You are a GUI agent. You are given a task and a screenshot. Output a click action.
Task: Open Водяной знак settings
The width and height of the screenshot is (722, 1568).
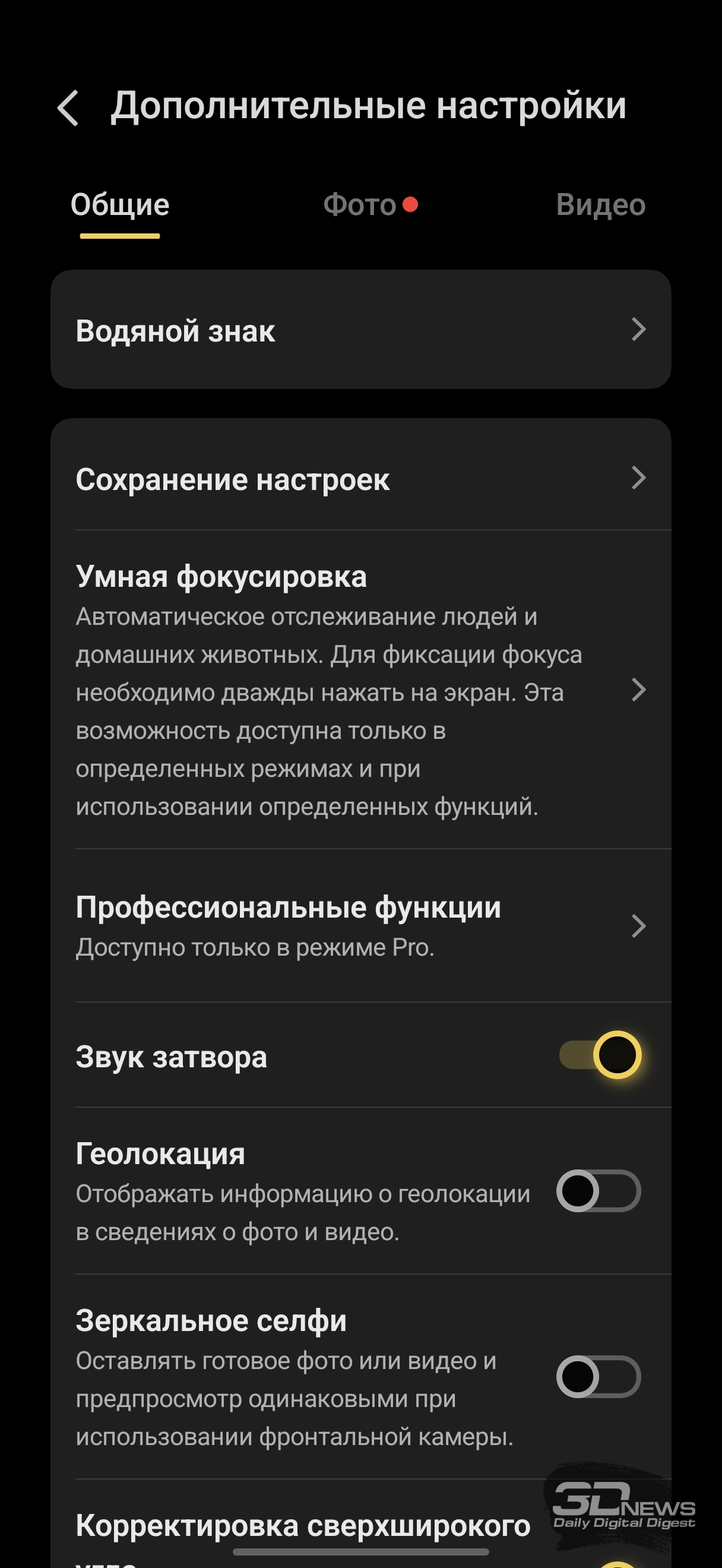(360, 330)
